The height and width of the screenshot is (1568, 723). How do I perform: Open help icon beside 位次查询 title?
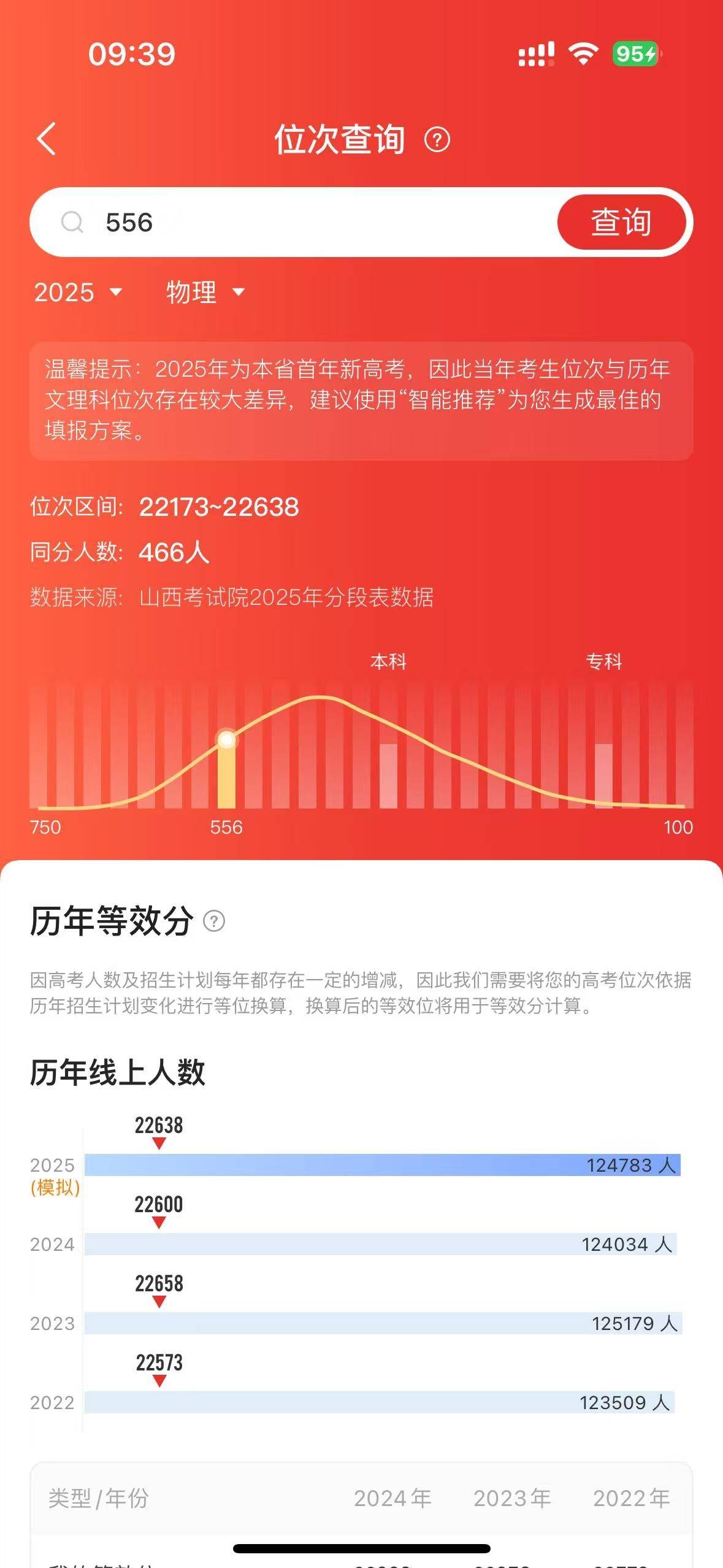pos(437,140)
